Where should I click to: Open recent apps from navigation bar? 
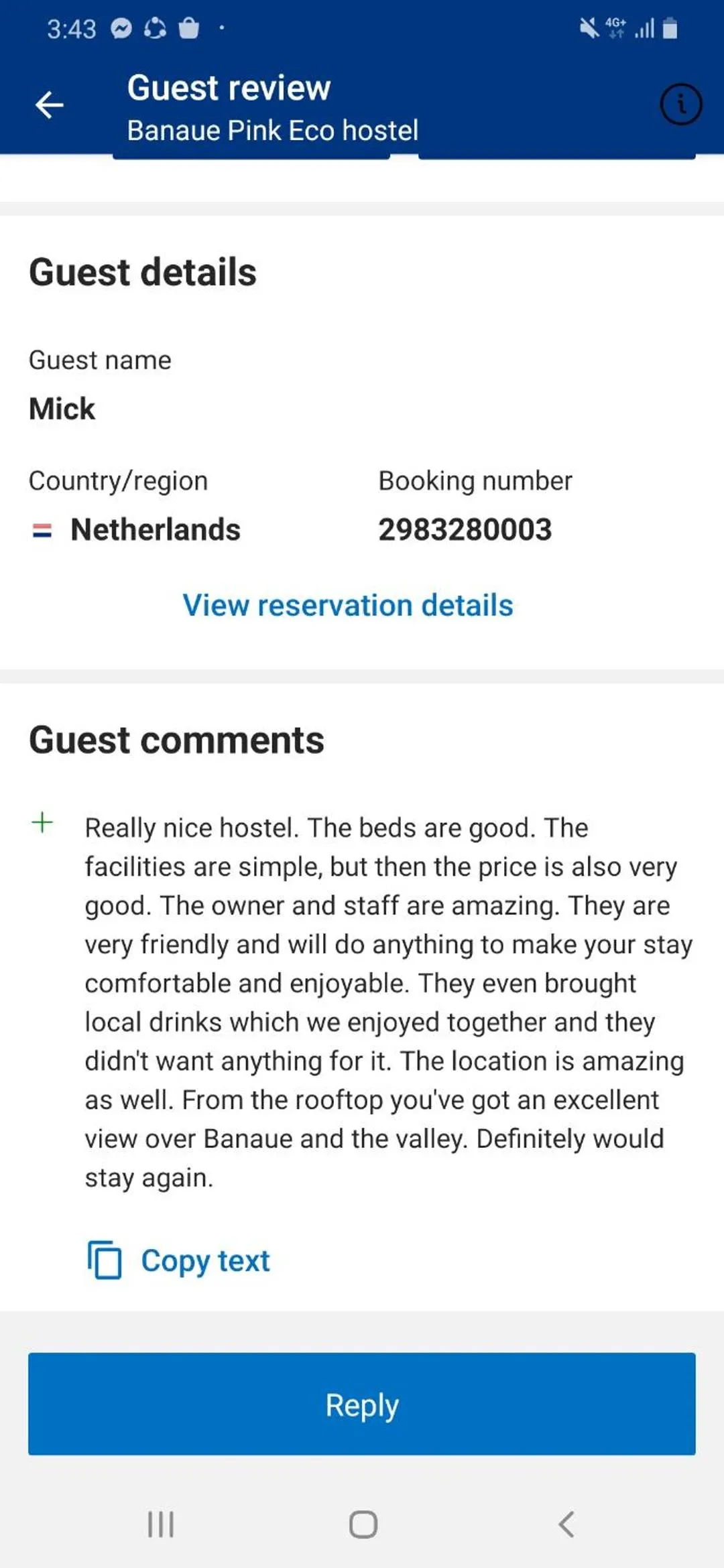tap(161, 1524)
